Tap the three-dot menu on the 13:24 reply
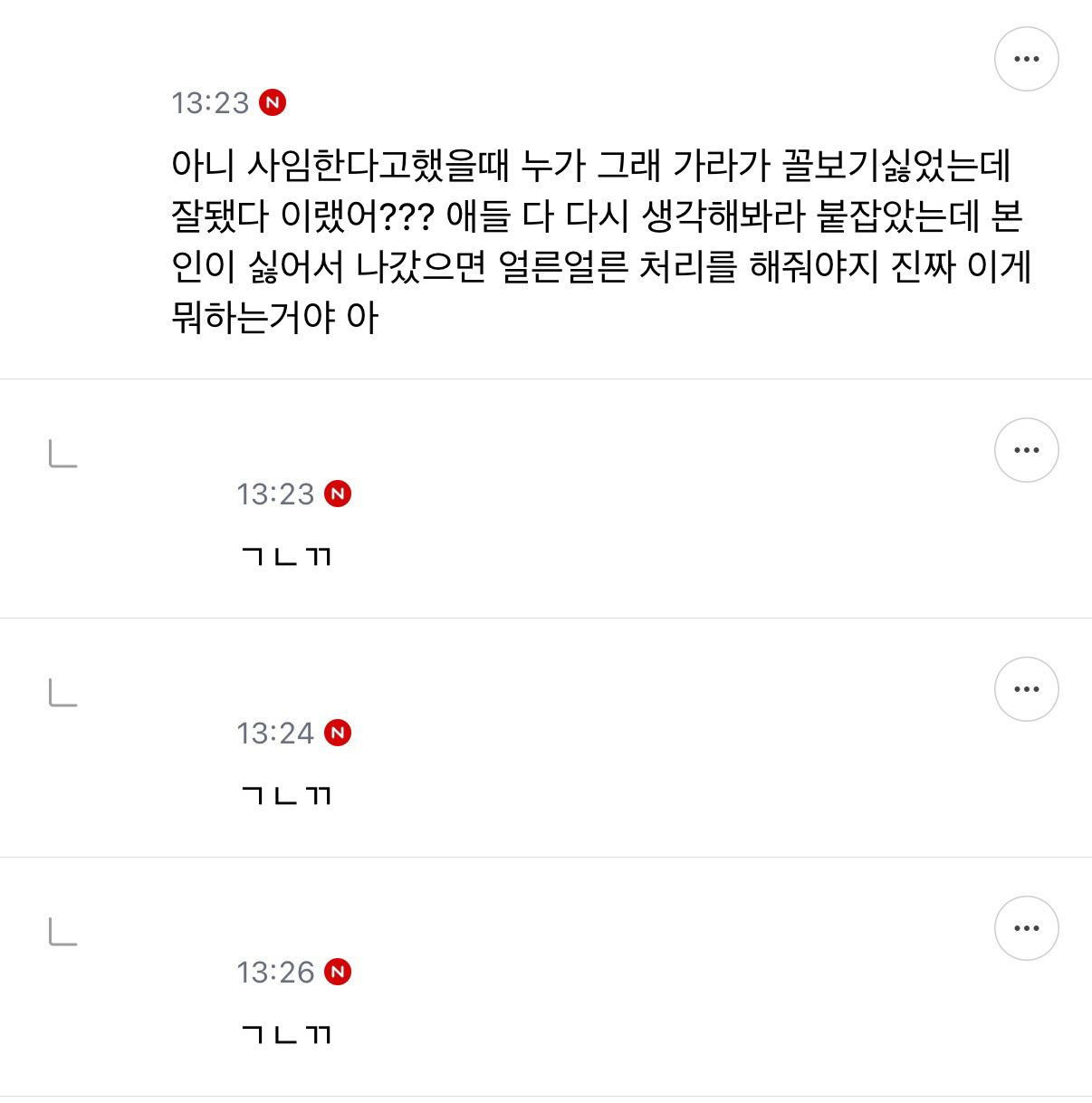Screen dimensions: 1092x1103 click(x=1026, y=689)
